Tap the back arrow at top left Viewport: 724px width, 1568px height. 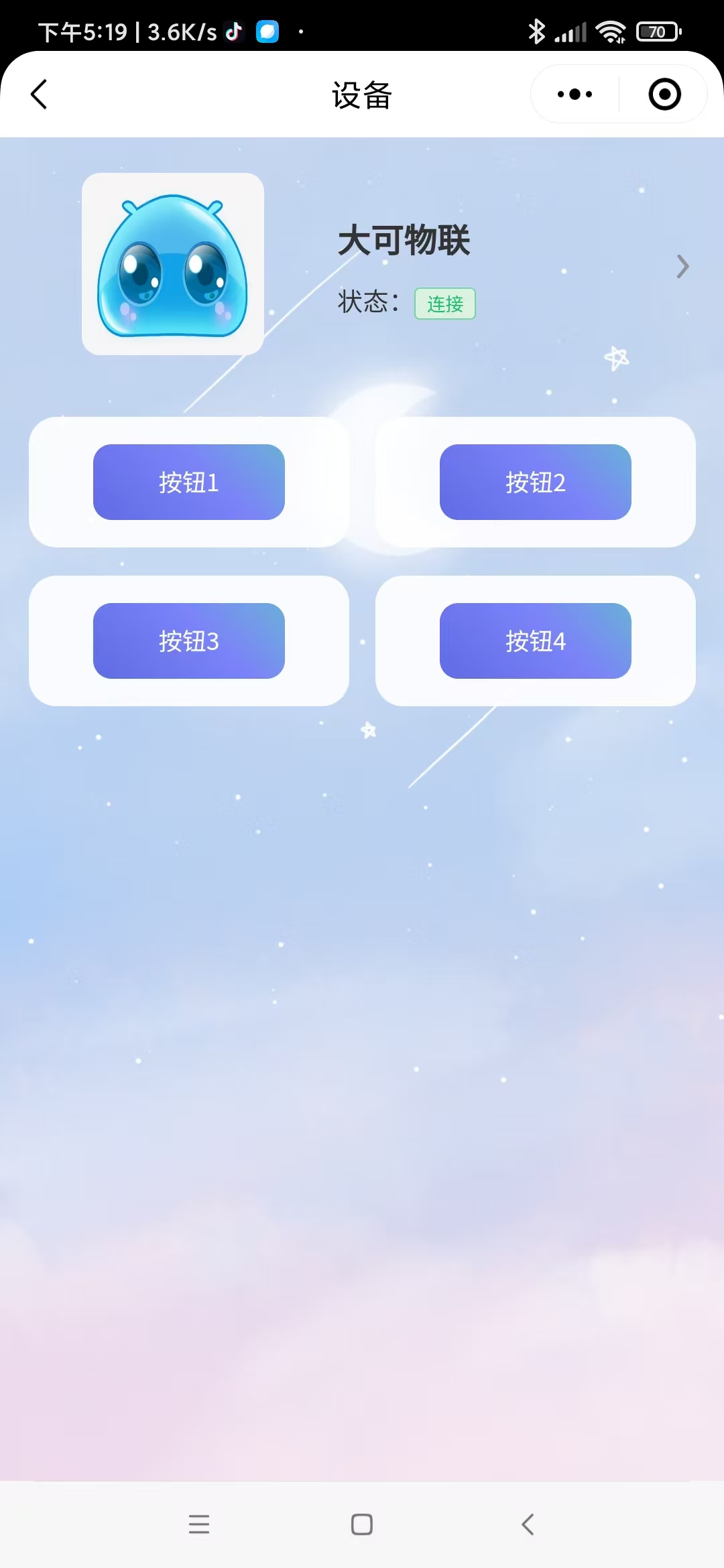click(38, 94)
